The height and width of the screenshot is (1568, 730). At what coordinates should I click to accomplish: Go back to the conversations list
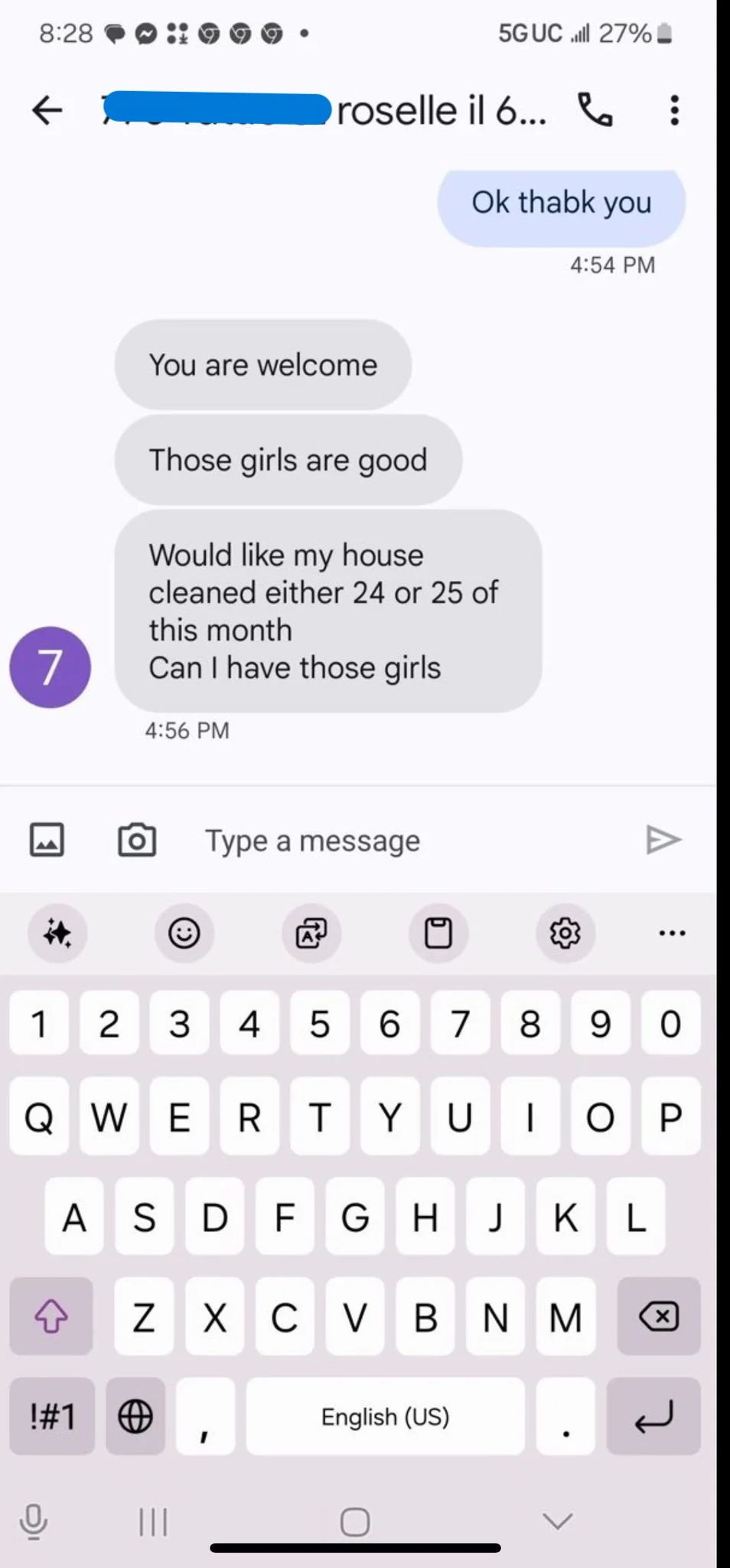[x=47, y=111]
